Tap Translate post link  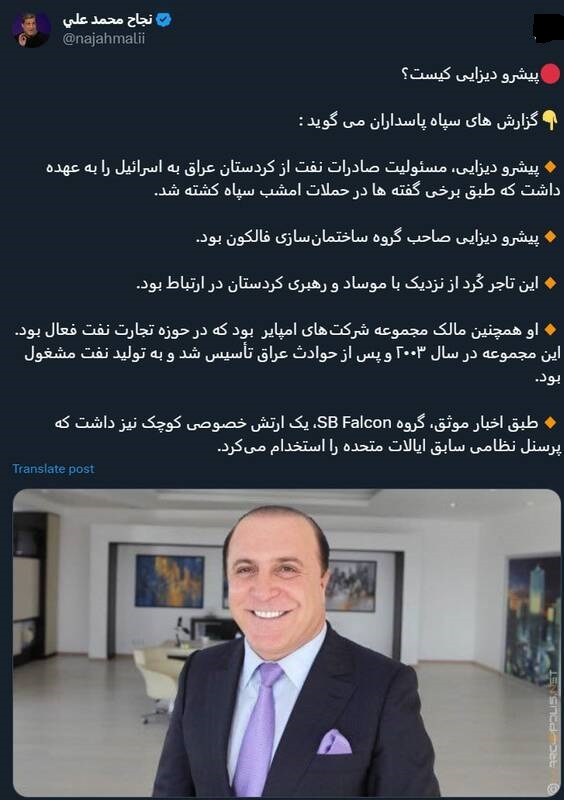[53, 469]
